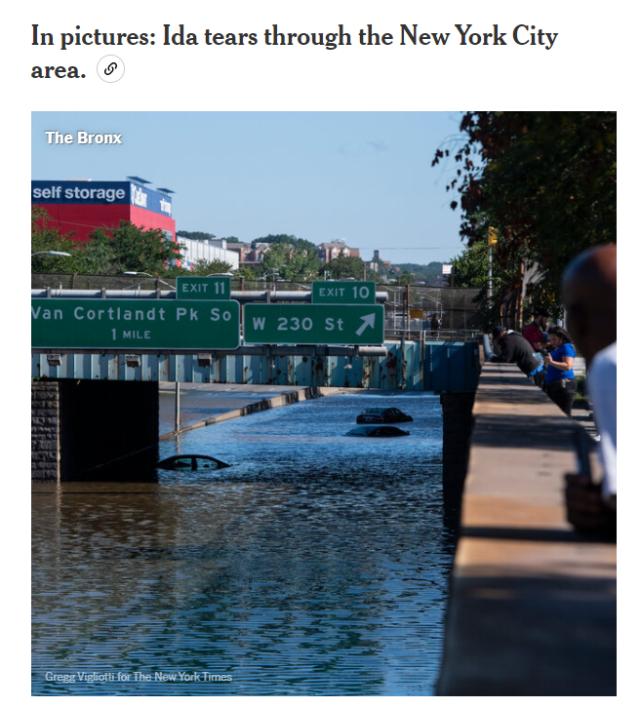Copy link icon beside the Ida headline
Image resolution: width=641 pixels, height=707 pixels.
111,70
